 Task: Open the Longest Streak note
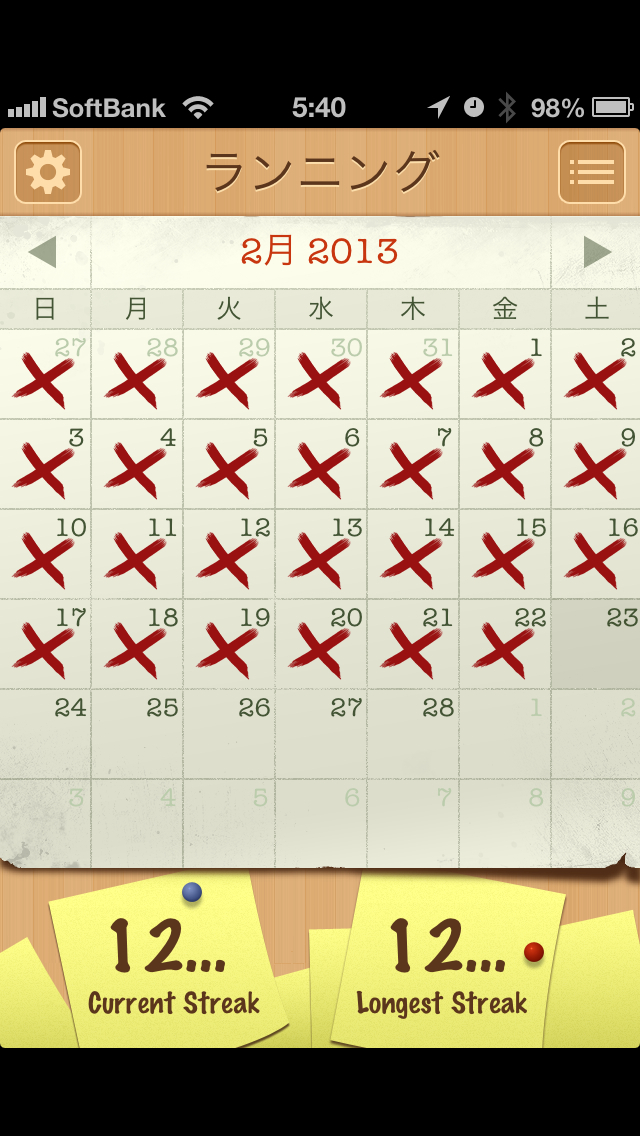[443, 965]
